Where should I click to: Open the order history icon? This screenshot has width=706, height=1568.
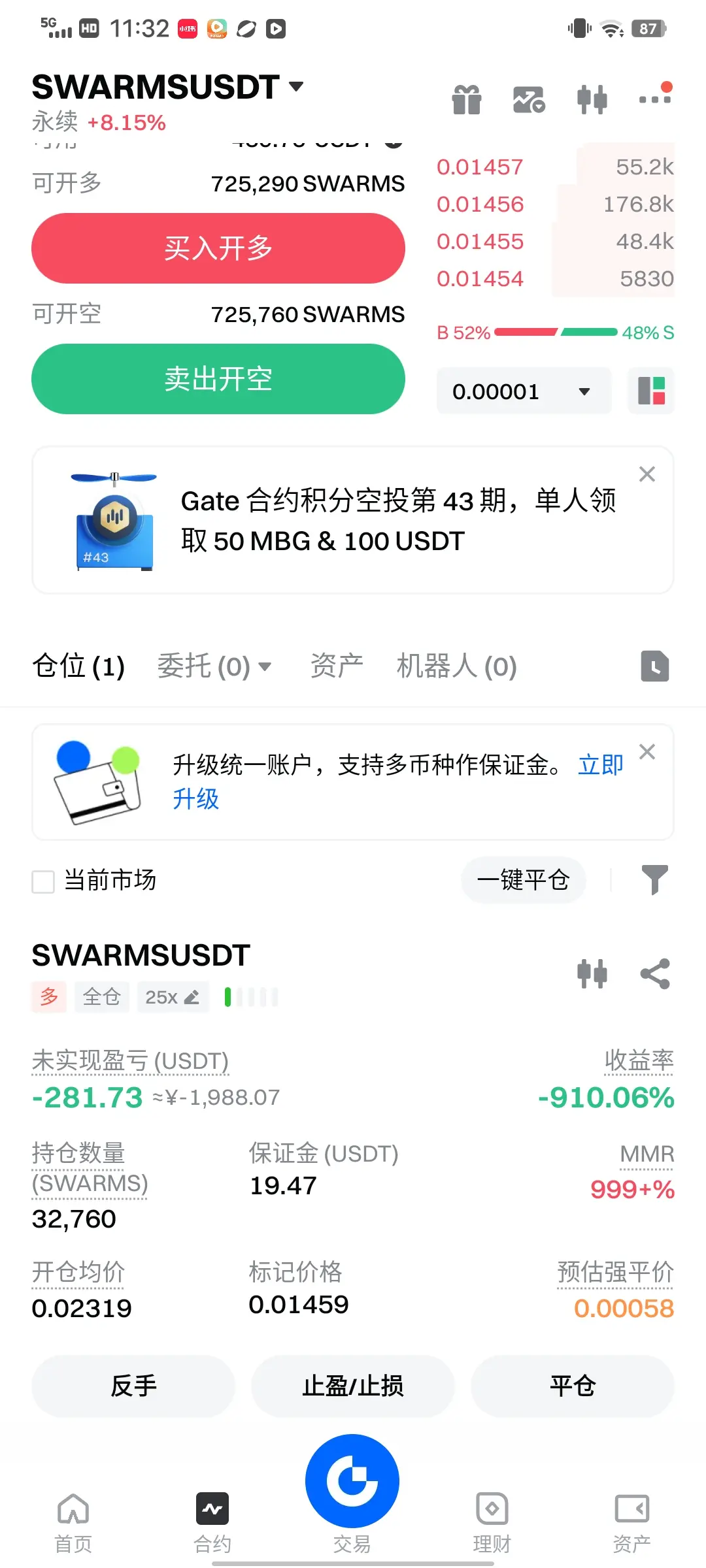pyautogui.click(x=654, y=666)
